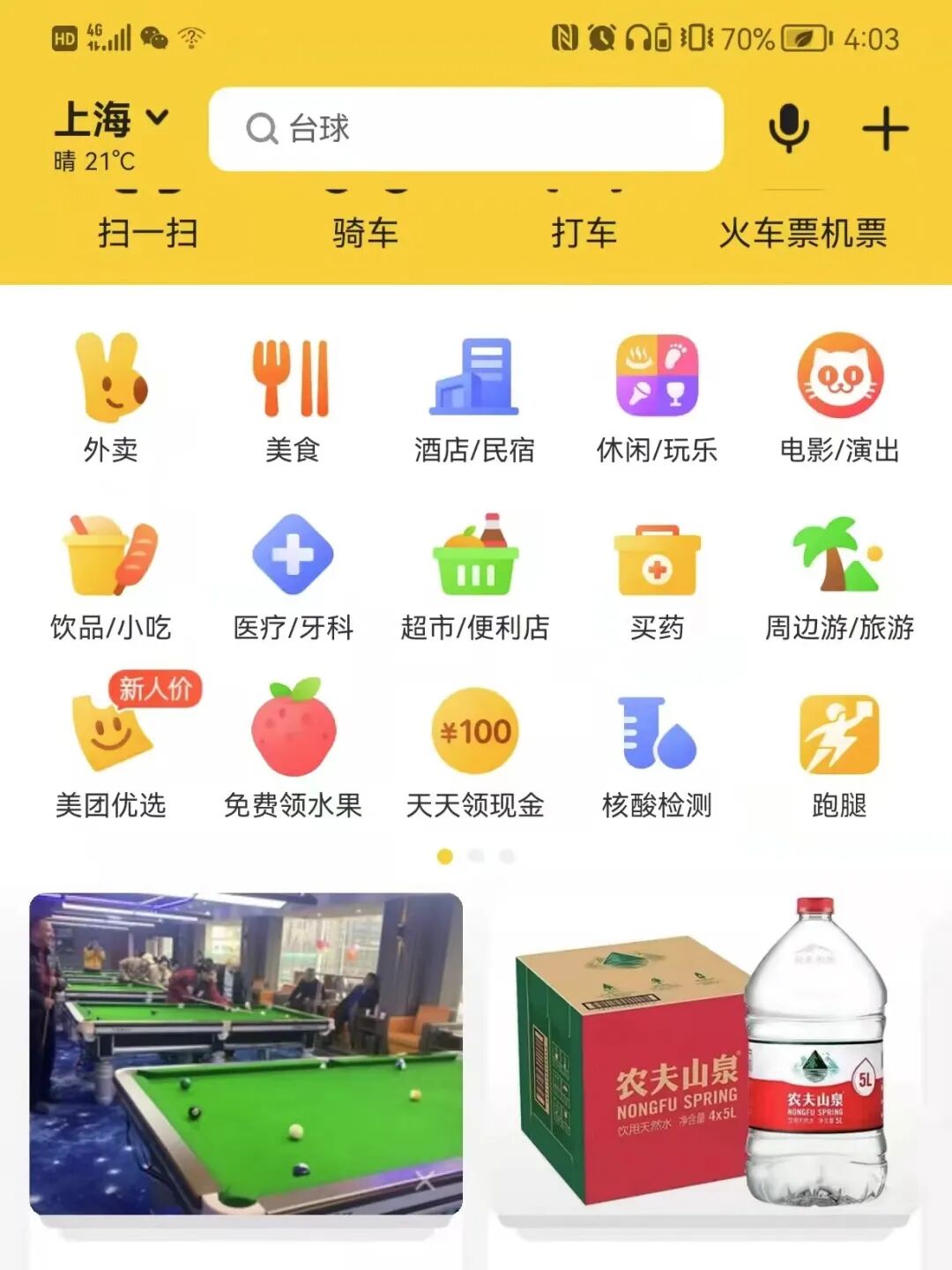The height and width of the screenshot is (1270, 952).
Task: Open the 美食 category
Action: [293, 399]
